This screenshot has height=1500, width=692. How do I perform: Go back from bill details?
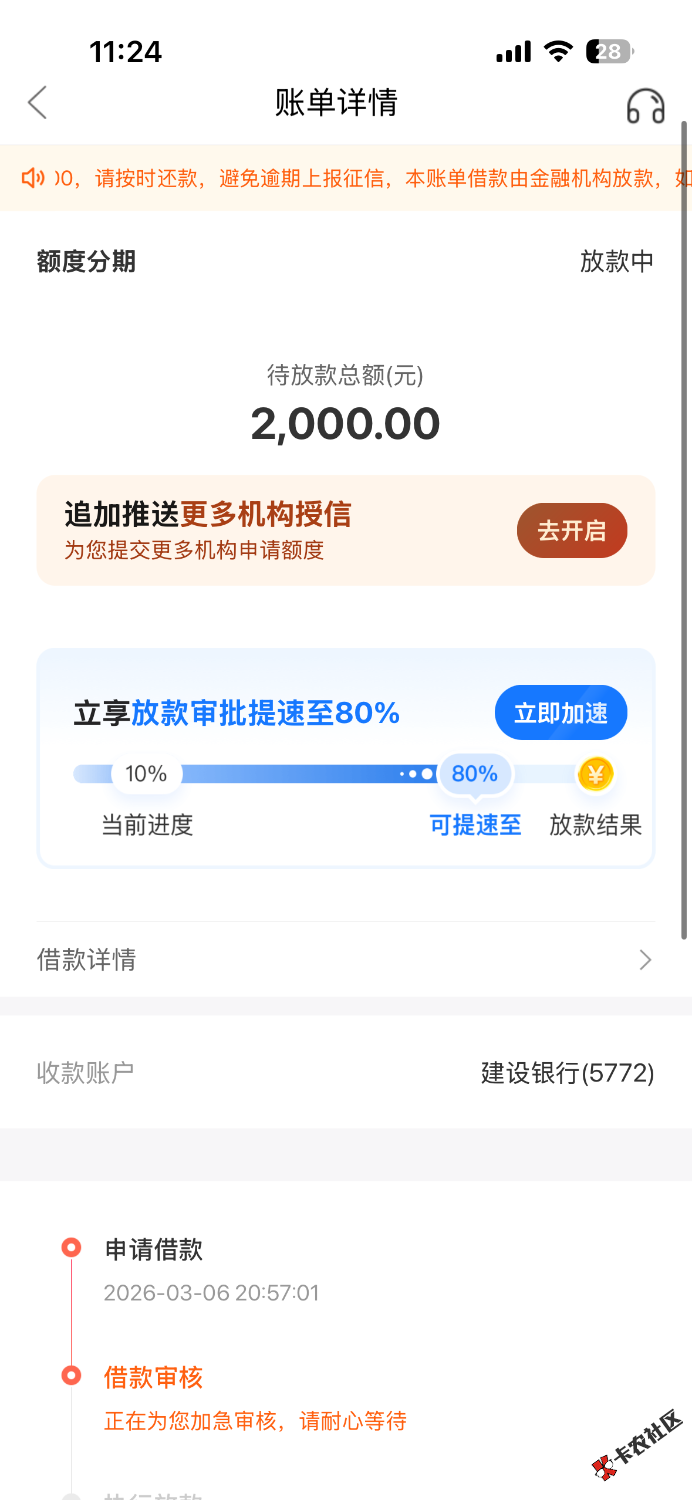(38, 103)
